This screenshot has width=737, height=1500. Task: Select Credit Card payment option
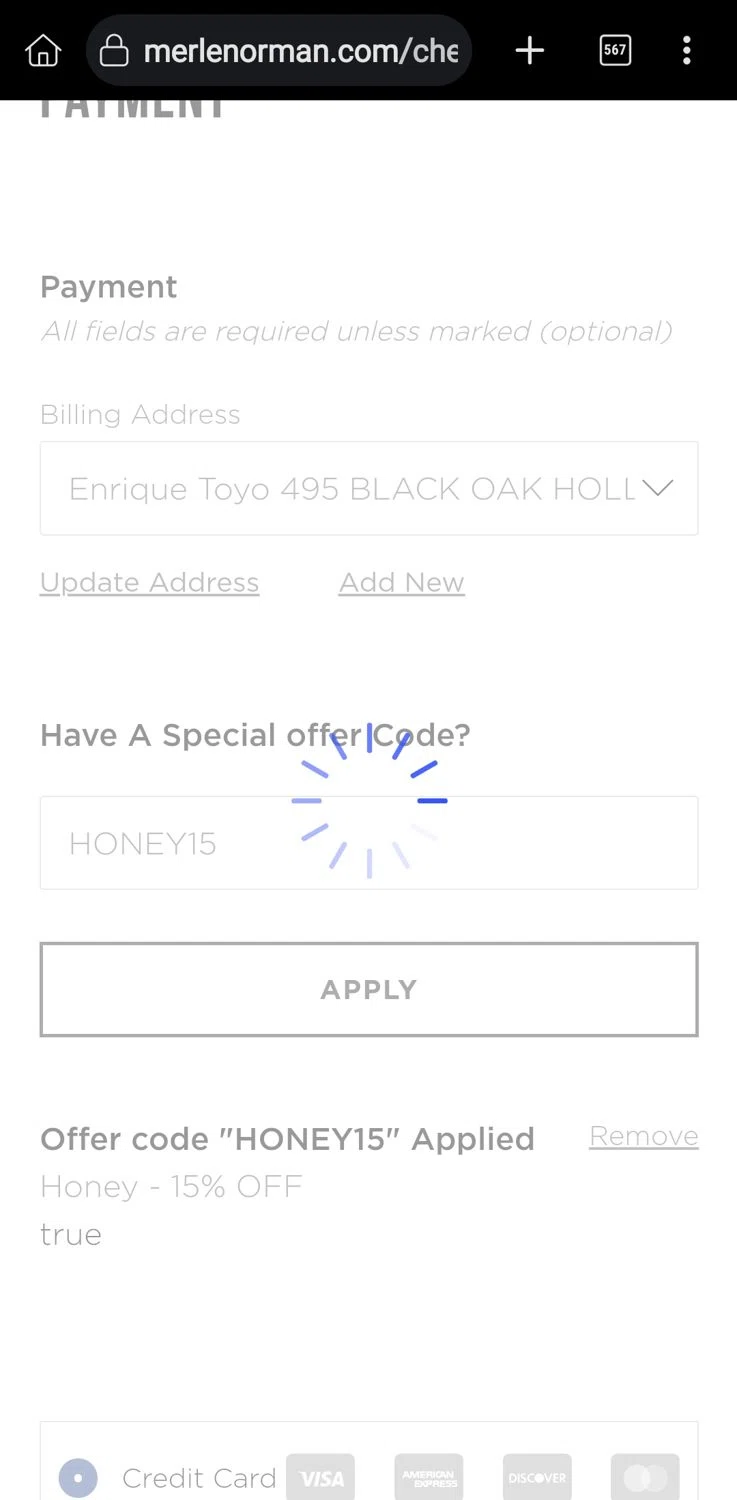point(78,1478)
